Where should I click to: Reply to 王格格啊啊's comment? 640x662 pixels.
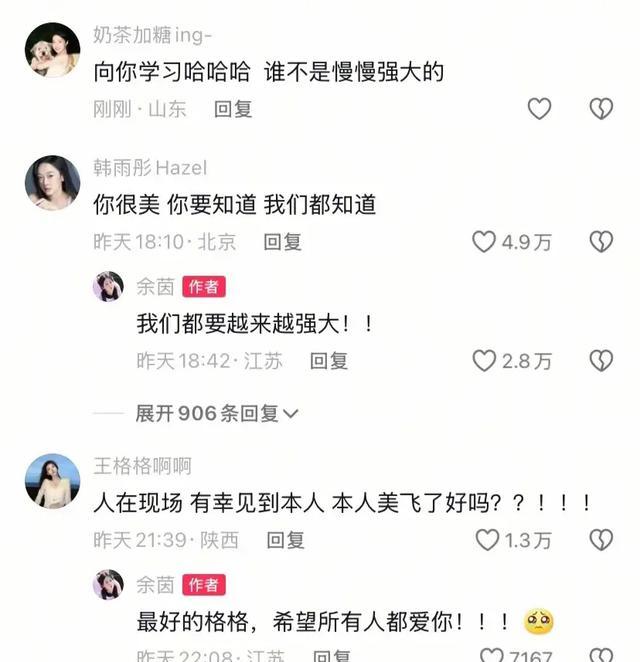(x=285, y=540)
